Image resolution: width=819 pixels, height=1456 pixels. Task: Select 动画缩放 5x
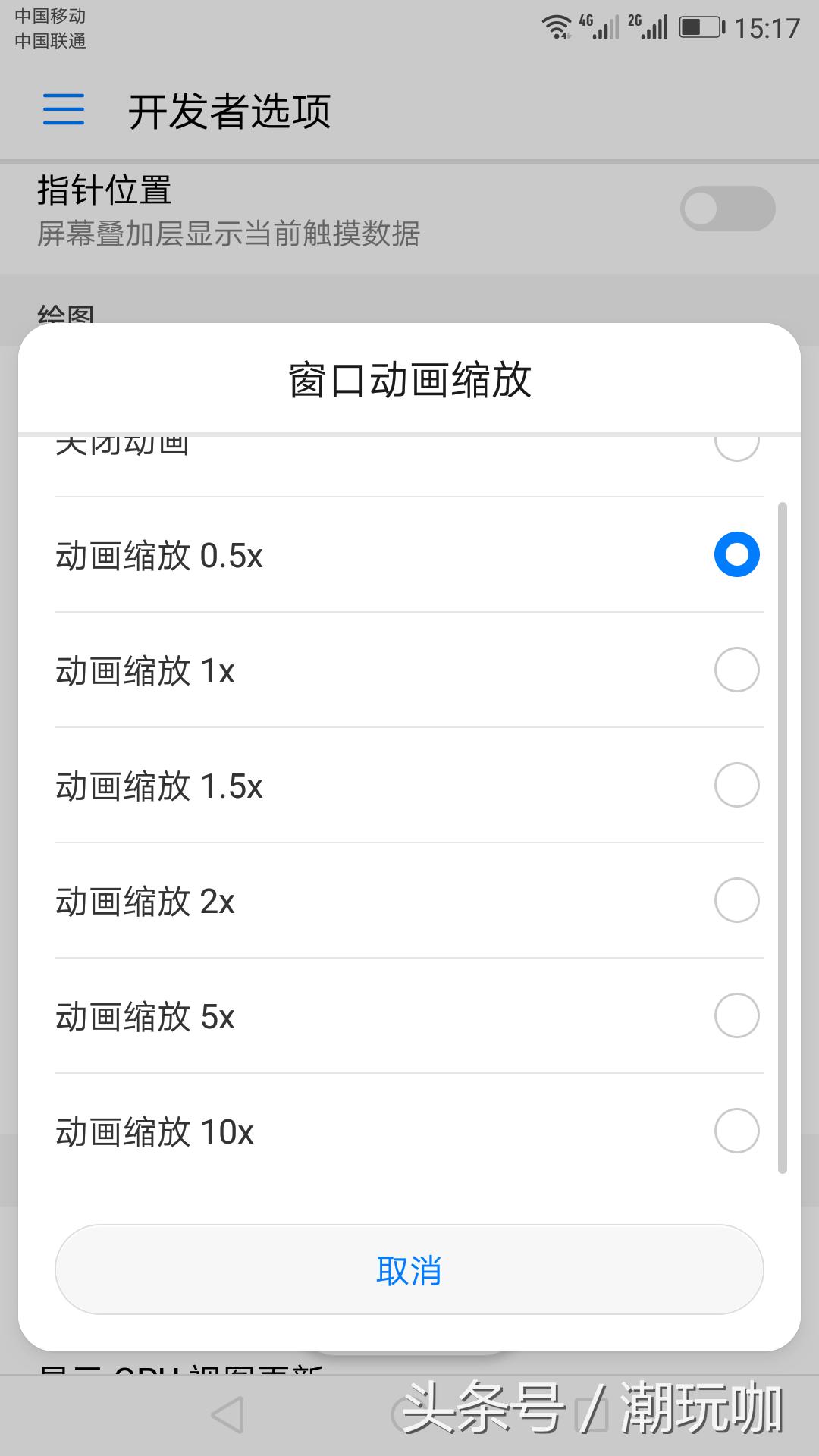tap(409, 1015)
